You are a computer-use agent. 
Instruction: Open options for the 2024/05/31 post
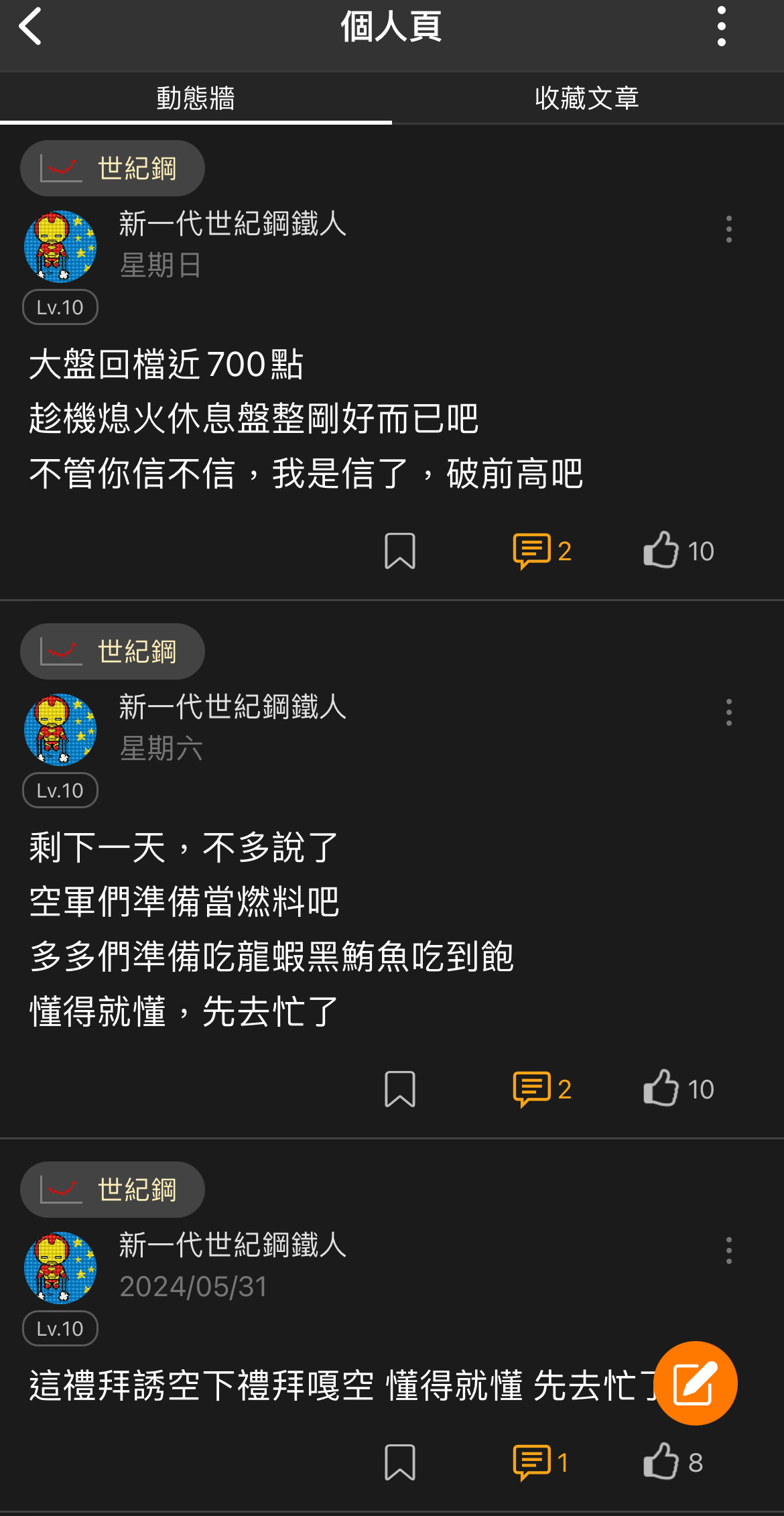(728, 1249)
